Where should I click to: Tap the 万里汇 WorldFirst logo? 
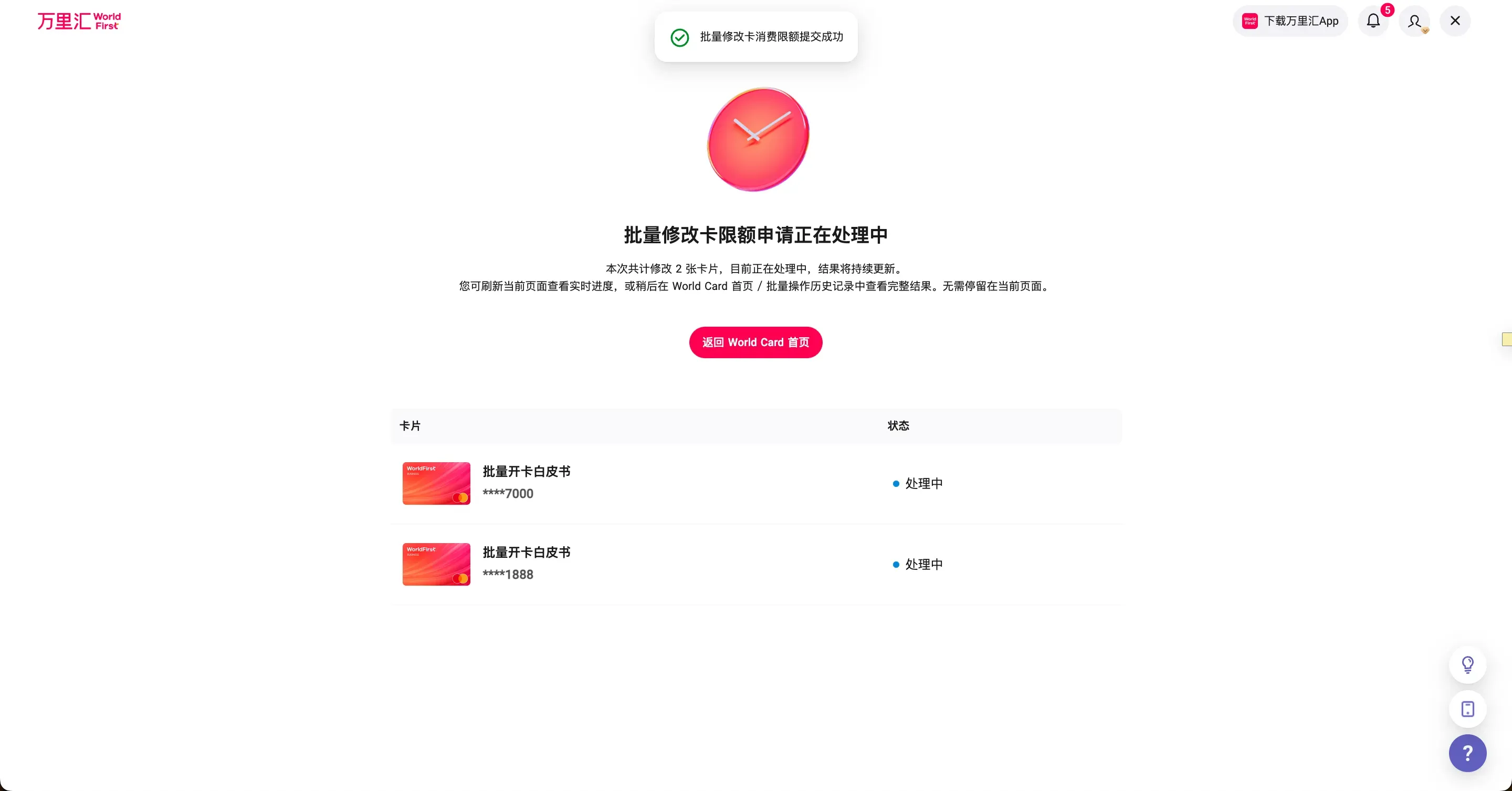click(x=79, y=21)
